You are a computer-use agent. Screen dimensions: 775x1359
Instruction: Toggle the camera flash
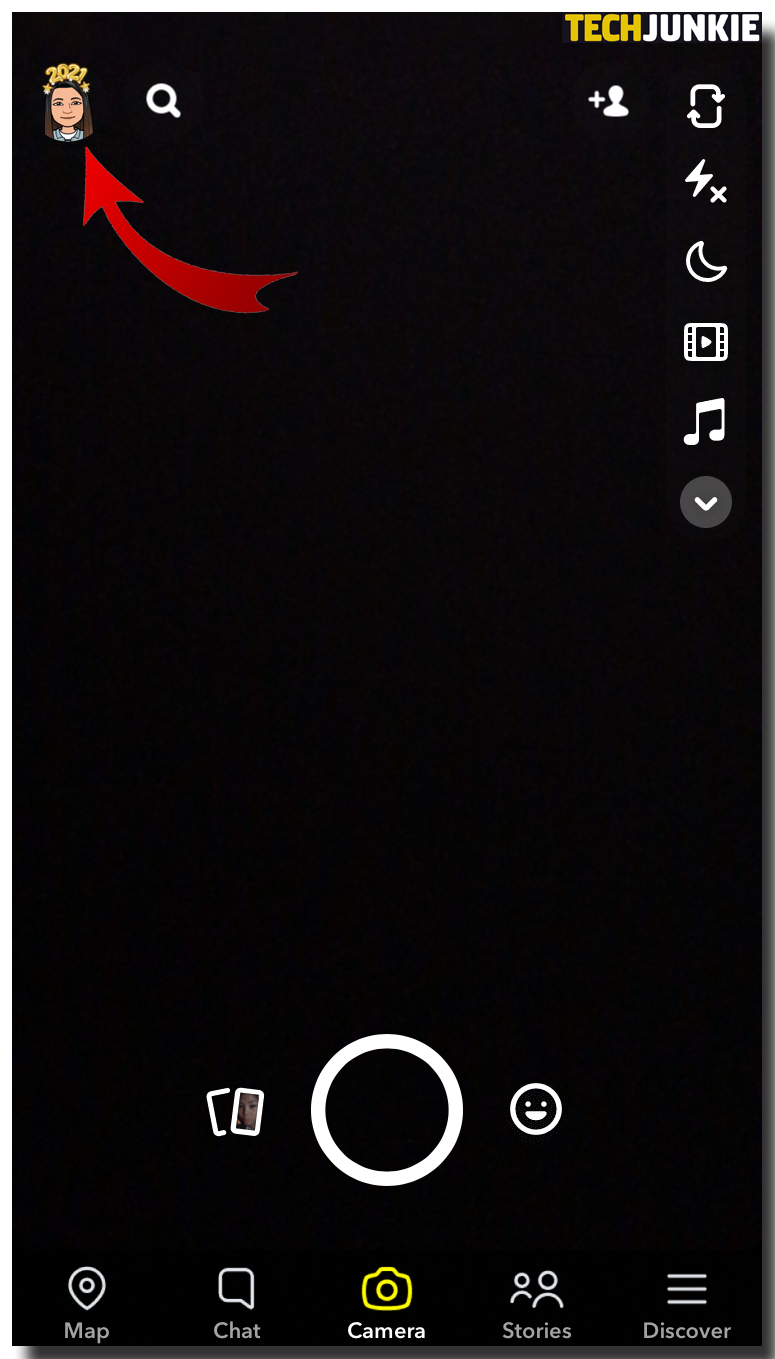[705, 183]
